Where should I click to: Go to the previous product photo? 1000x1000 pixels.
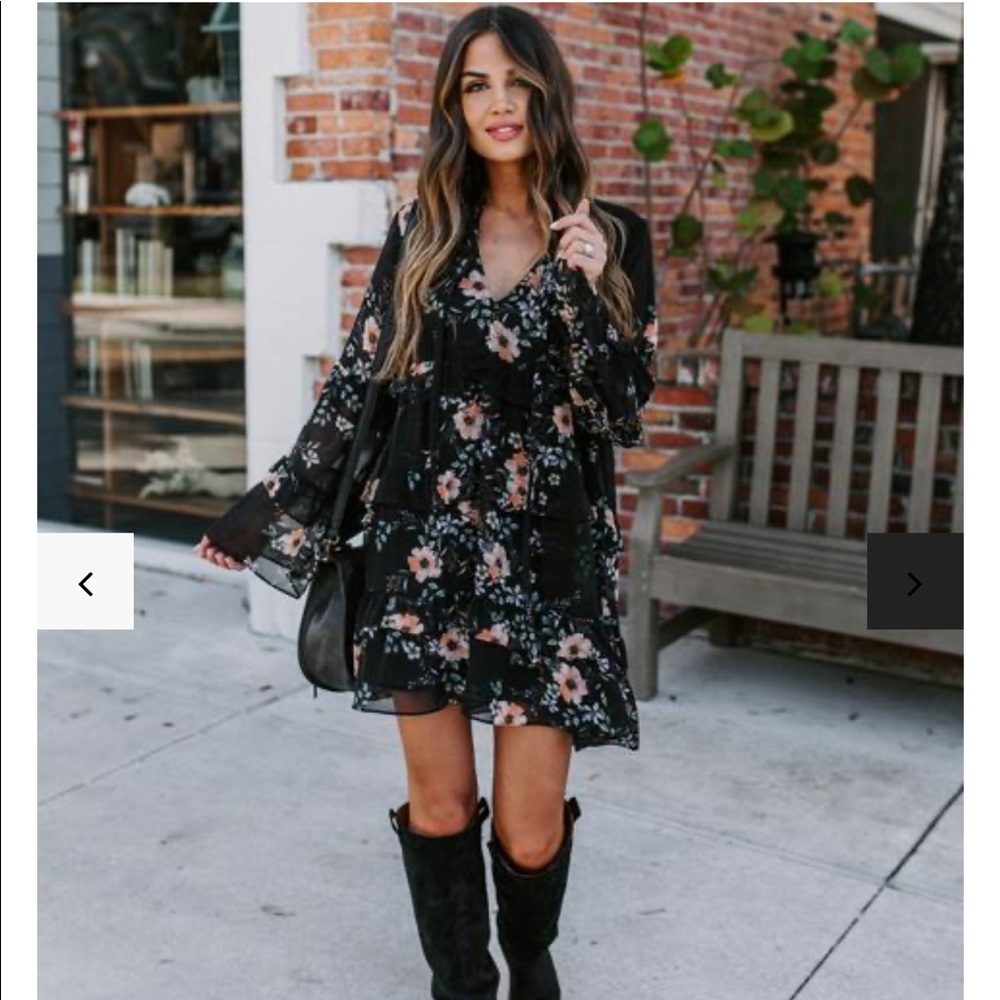coord(86,582)
